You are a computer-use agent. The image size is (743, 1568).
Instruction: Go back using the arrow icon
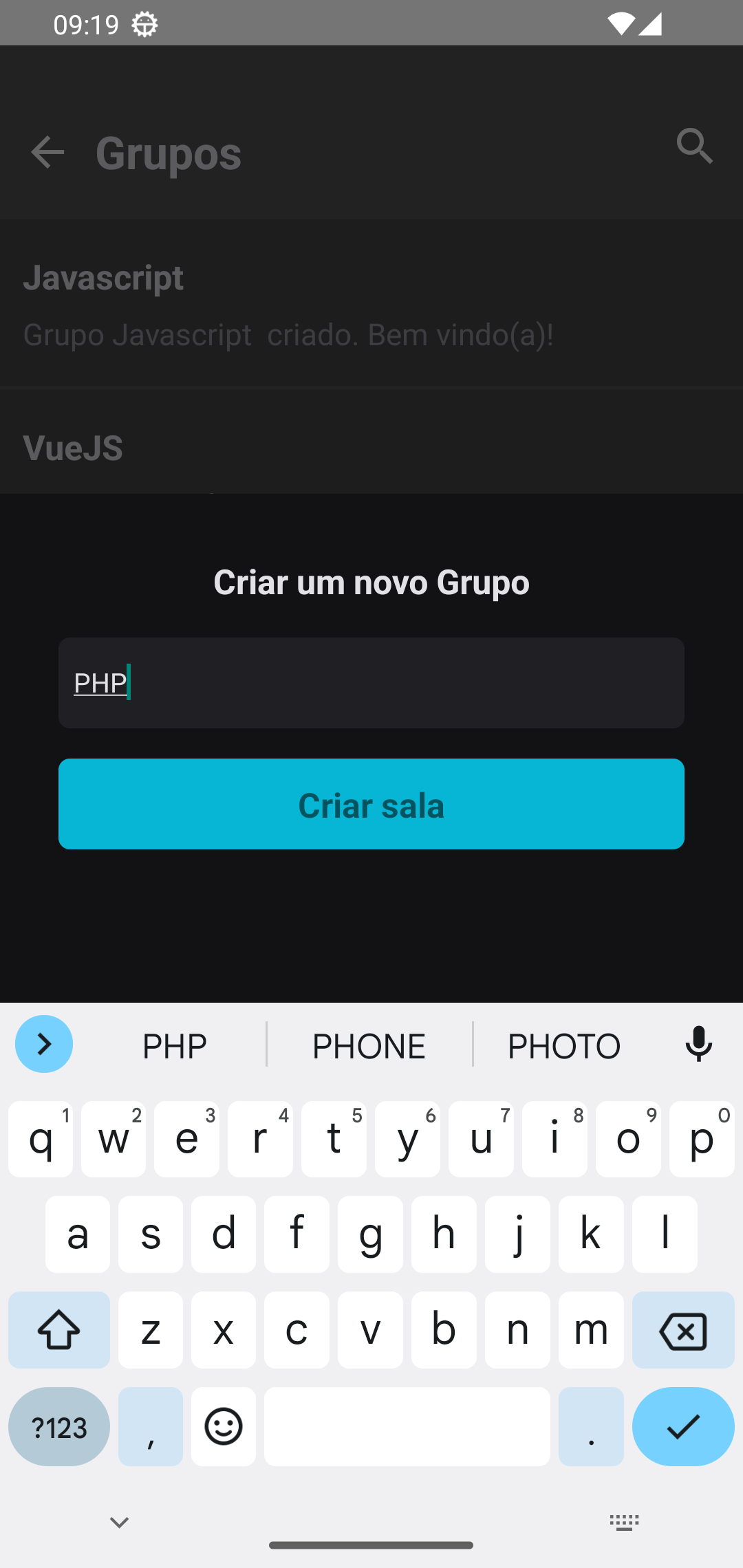pos(47,152)
